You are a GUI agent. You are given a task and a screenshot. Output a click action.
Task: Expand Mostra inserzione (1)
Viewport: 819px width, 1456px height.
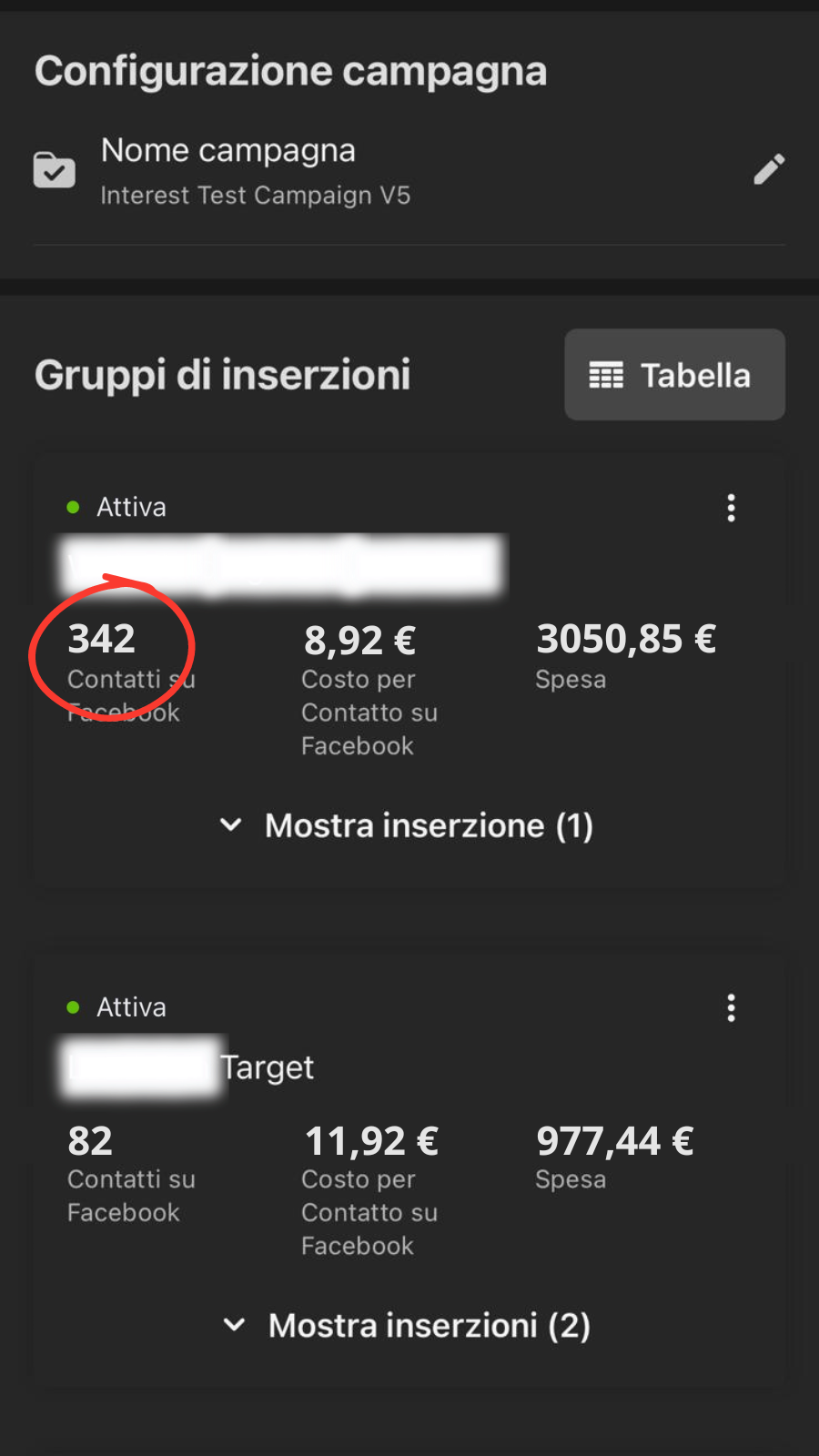pos(407,826)
